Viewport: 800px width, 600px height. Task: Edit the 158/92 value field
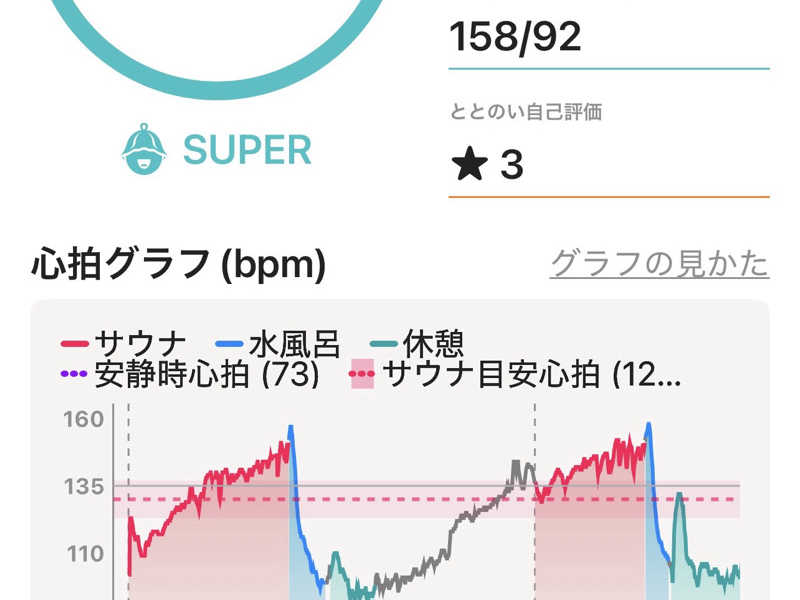point(608,38)
